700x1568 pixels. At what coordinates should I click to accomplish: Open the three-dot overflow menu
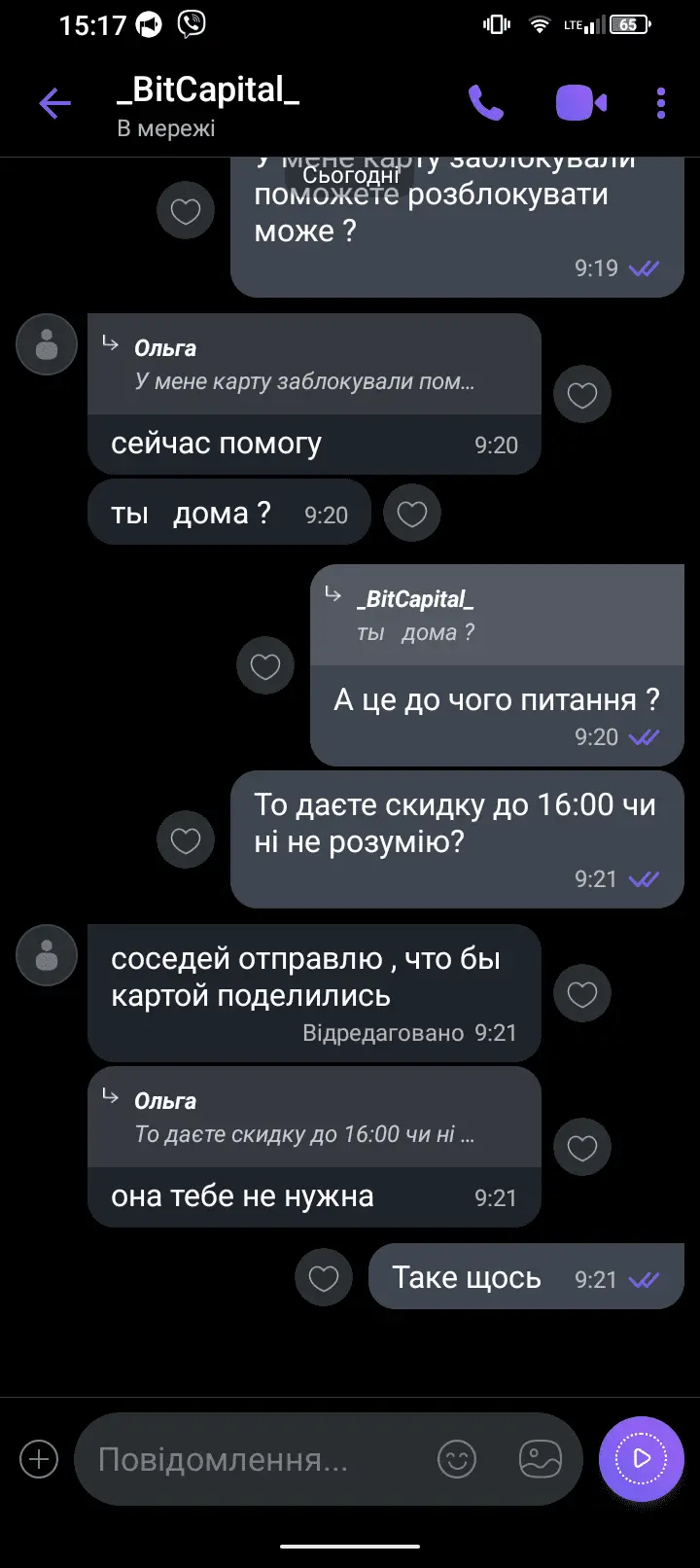pos(661,103)
